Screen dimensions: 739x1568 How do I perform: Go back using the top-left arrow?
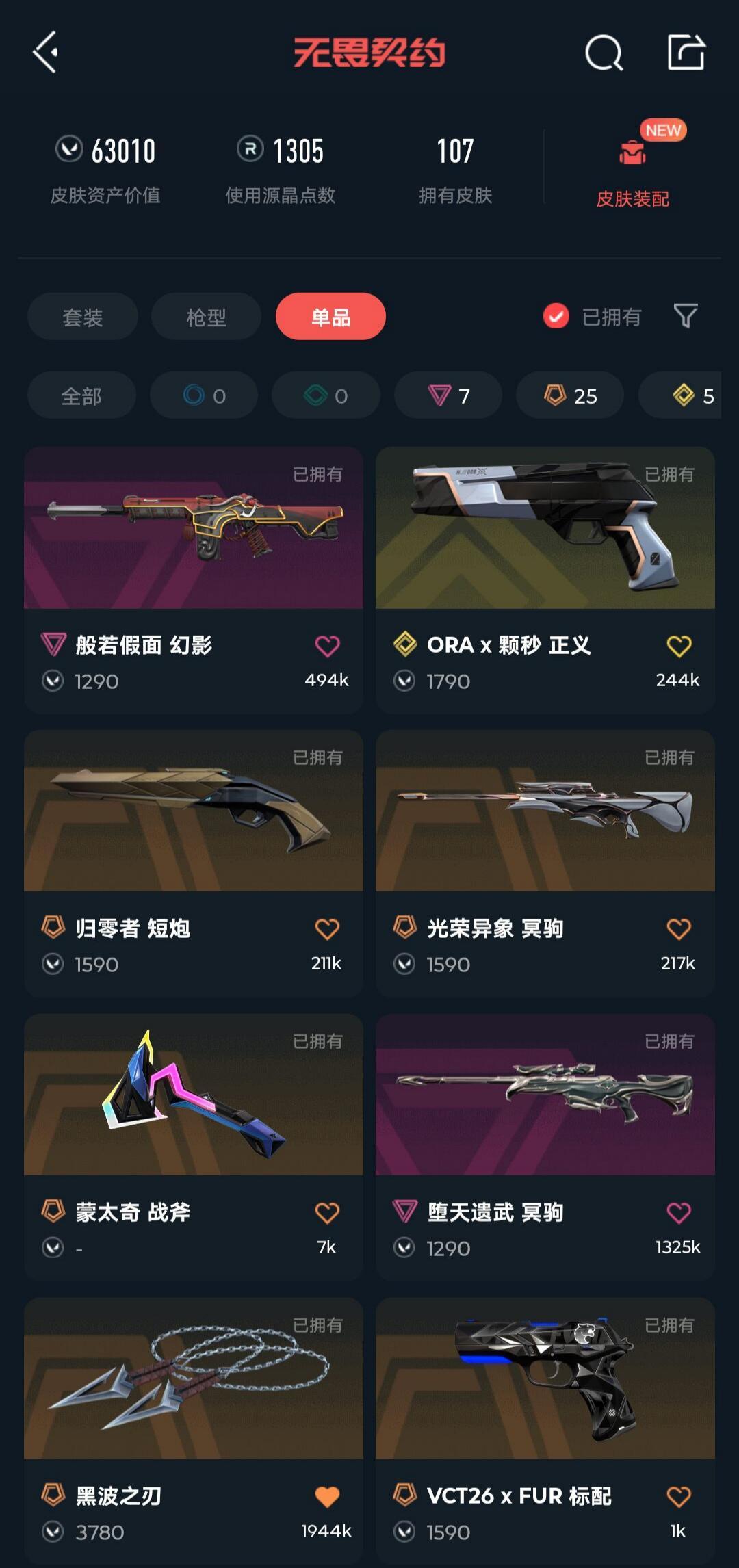(x=45, y=52)
